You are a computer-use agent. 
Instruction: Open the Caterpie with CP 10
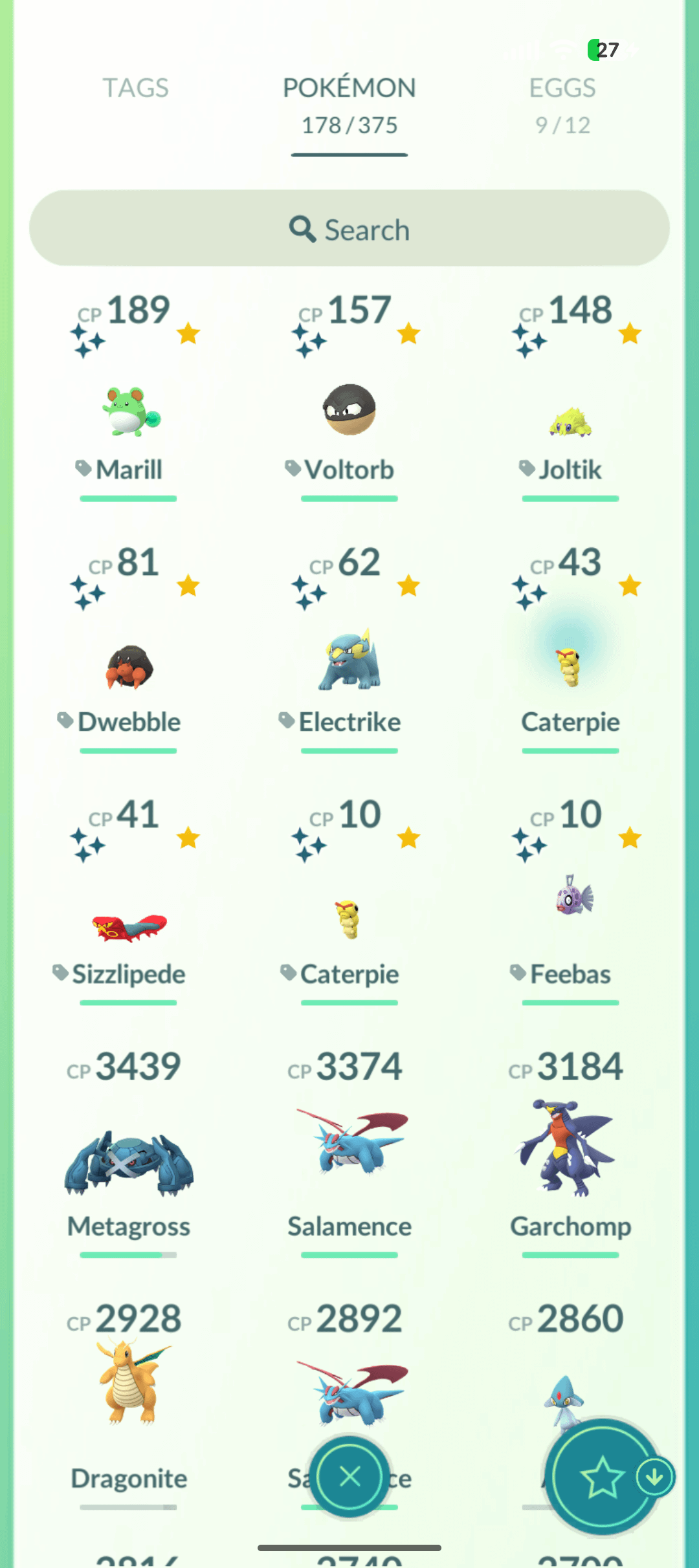[x=349, y=920]
